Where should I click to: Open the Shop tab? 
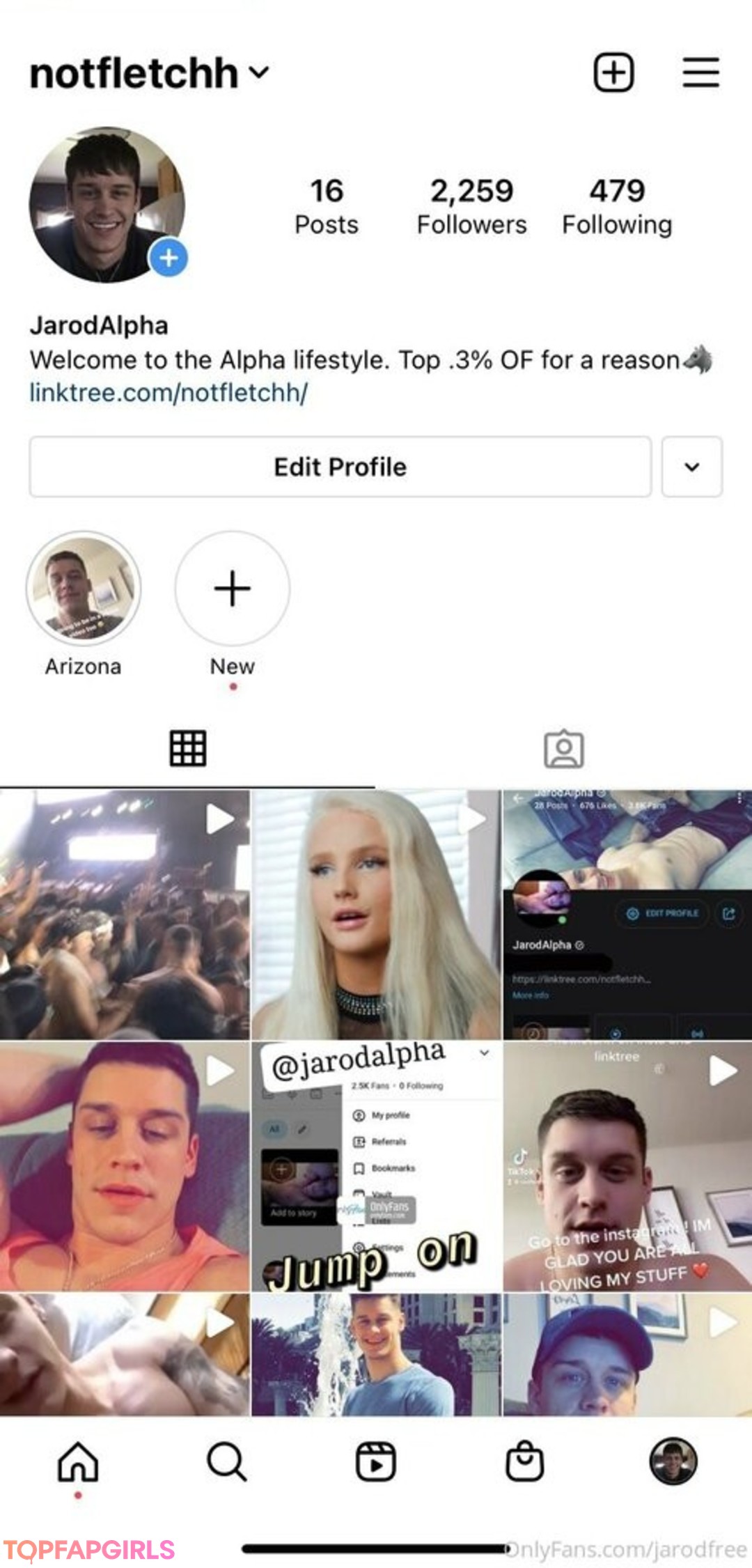coord(524,1461)
